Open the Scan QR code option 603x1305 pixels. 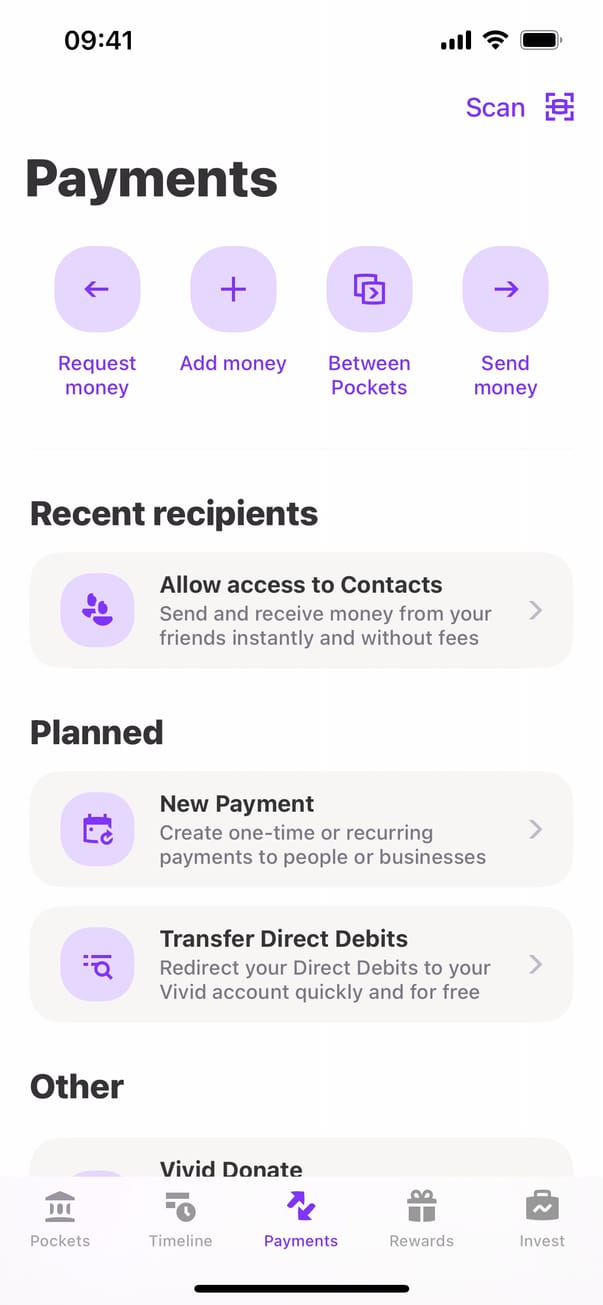tap(519, 108)
